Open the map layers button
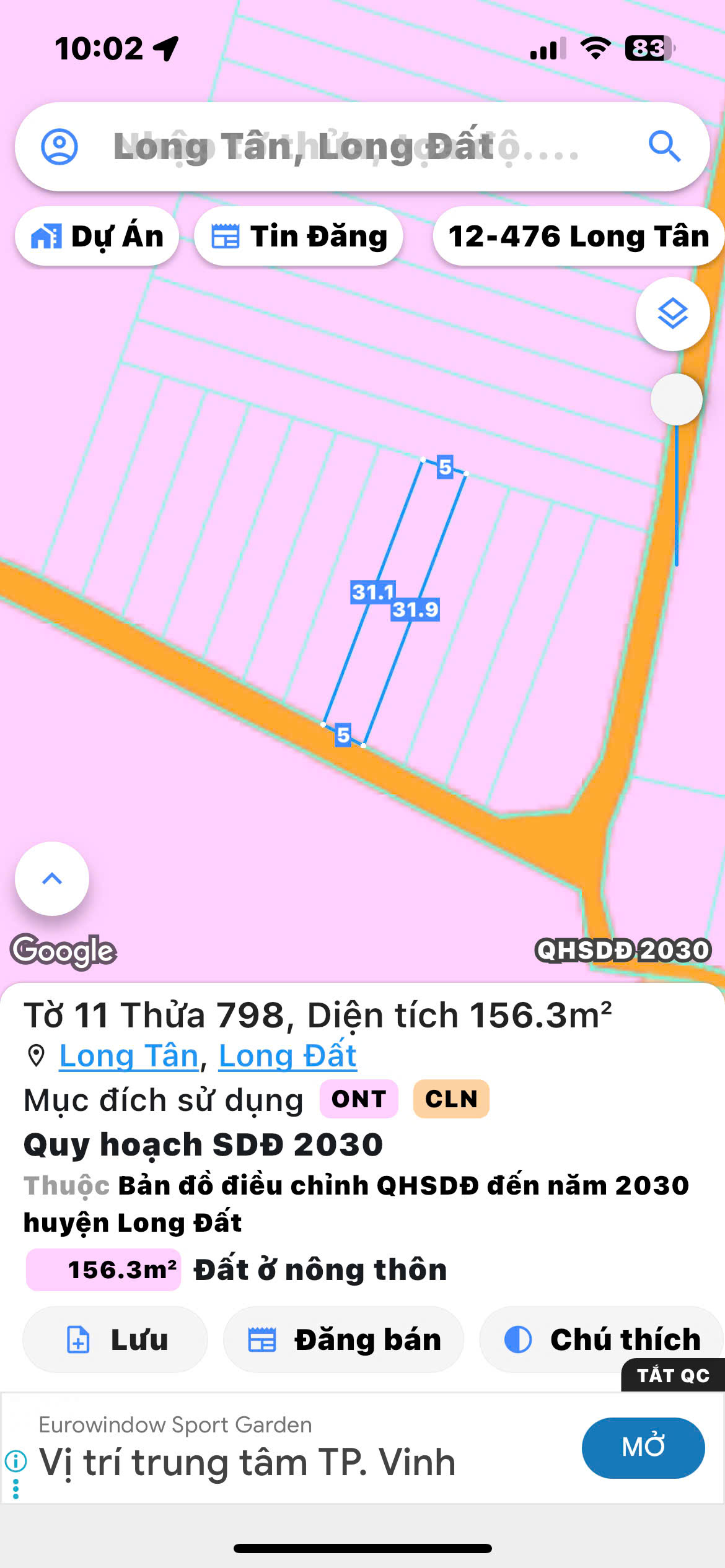The width and height of the screenshot is (725, 1568). point(672,314)
